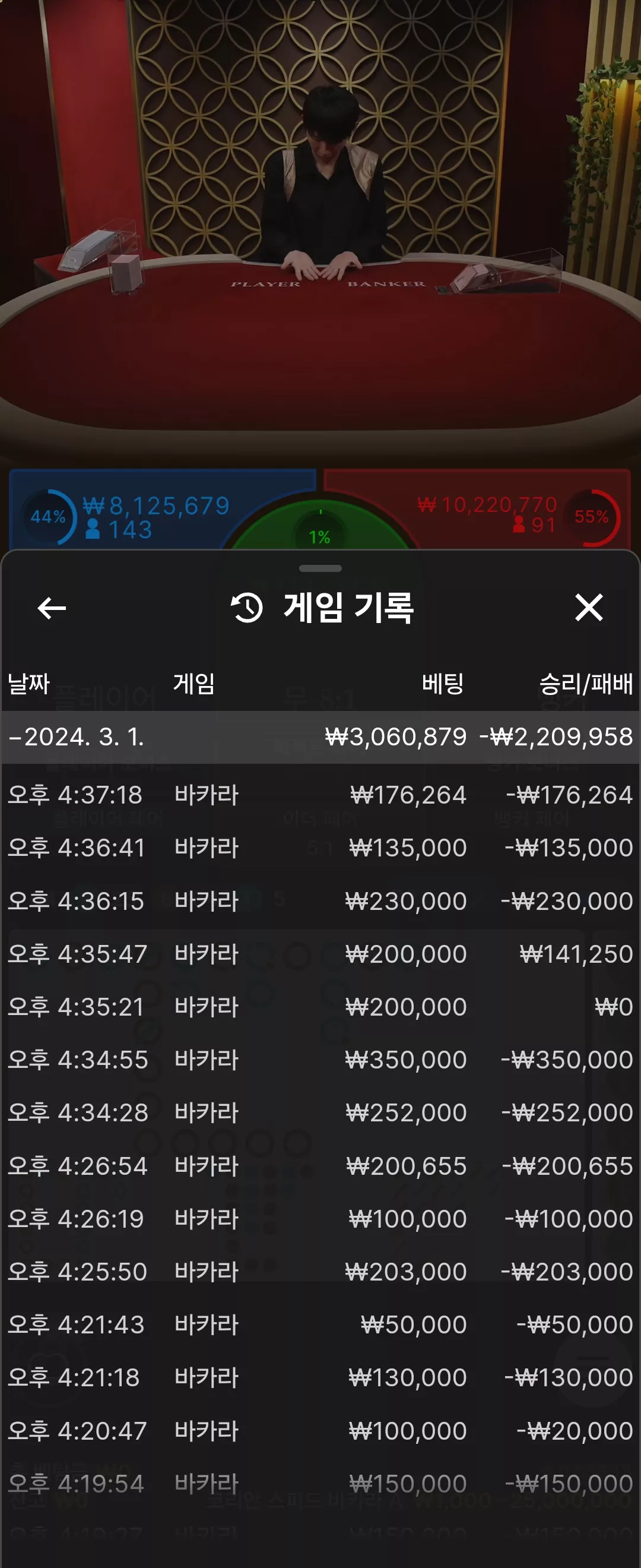Viewport: 641px width, 1568px height.
Task: Open the 오후 4:26:19 game entry
Action: click(320, 1219)
